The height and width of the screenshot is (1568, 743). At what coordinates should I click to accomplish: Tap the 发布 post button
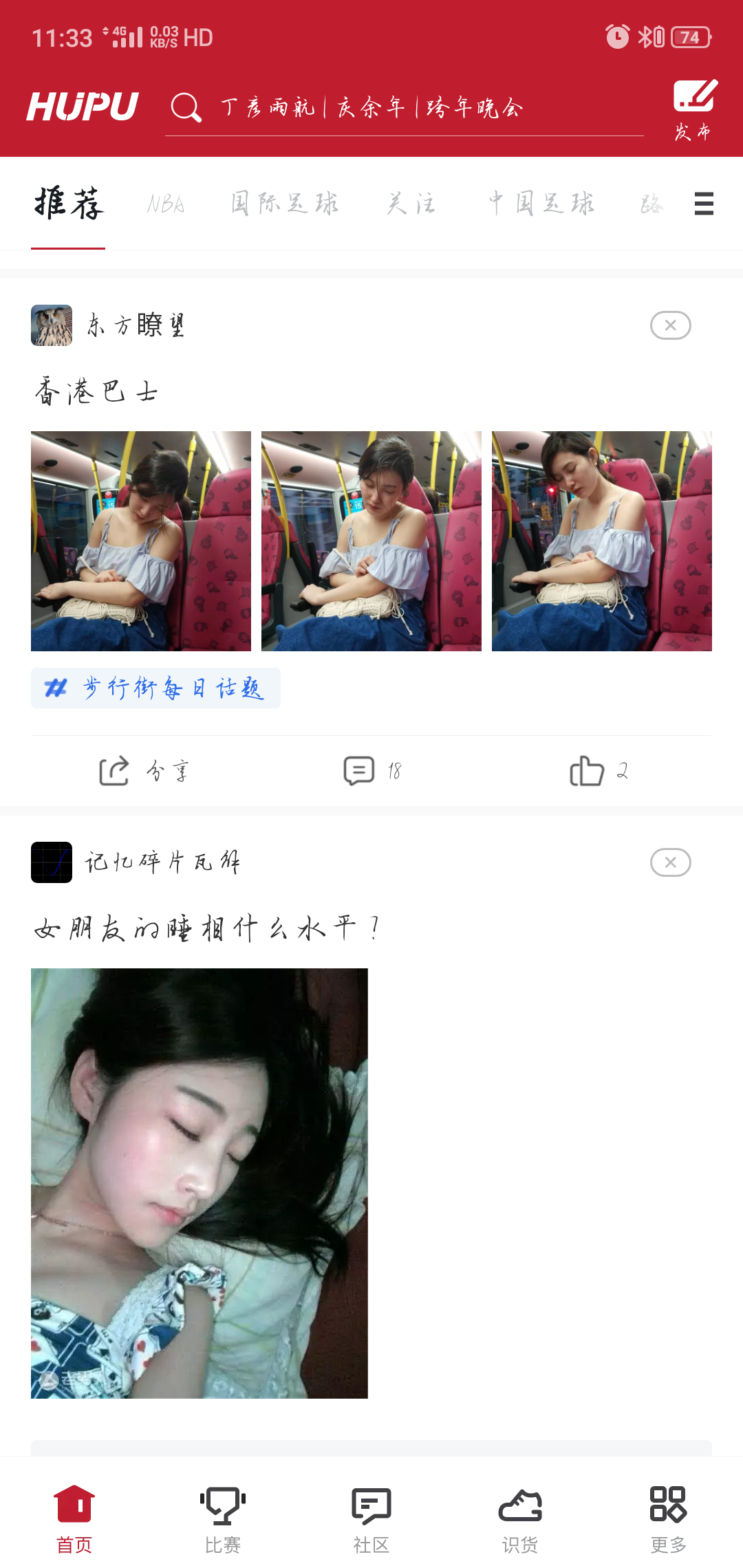(x=694, y=110)
